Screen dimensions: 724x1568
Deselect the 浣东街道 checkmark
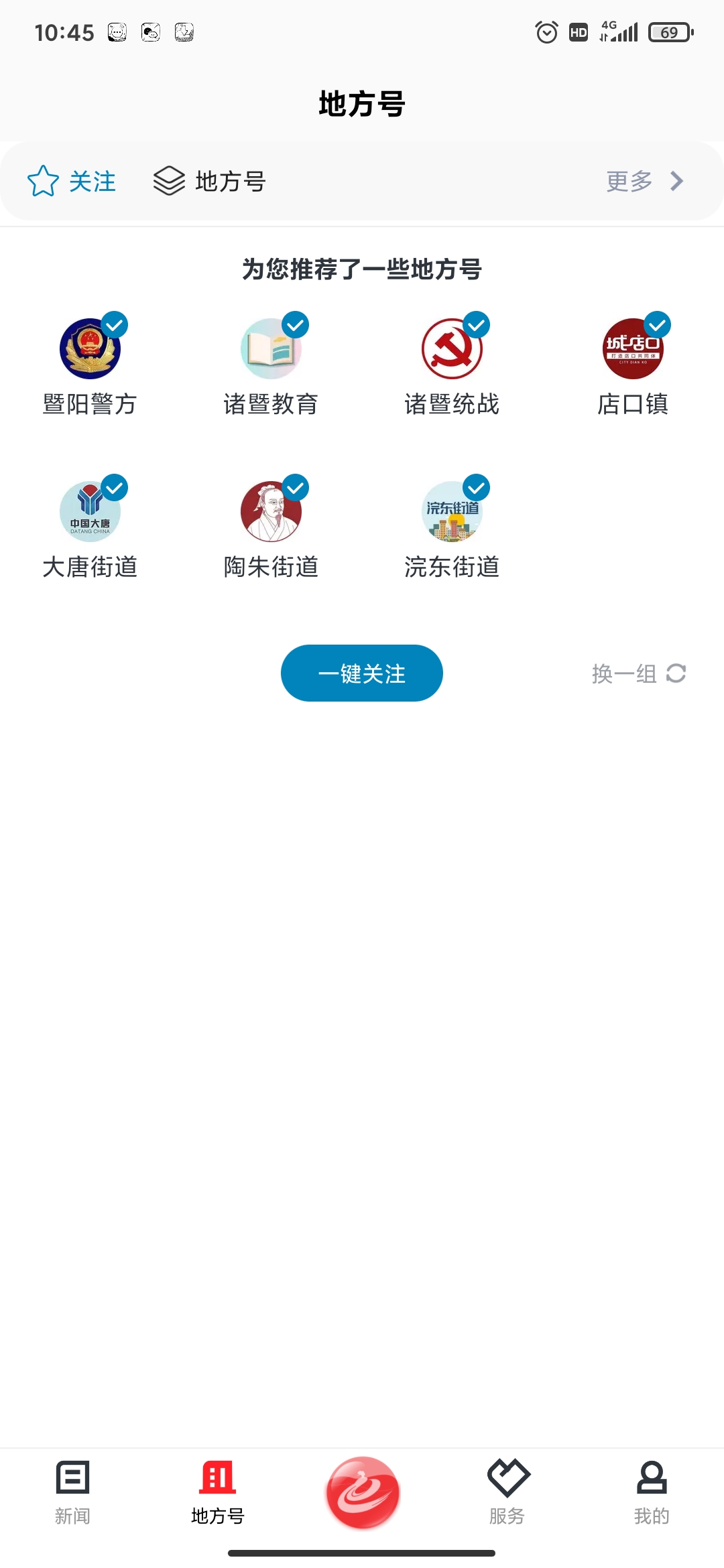(x=477, y=488)
